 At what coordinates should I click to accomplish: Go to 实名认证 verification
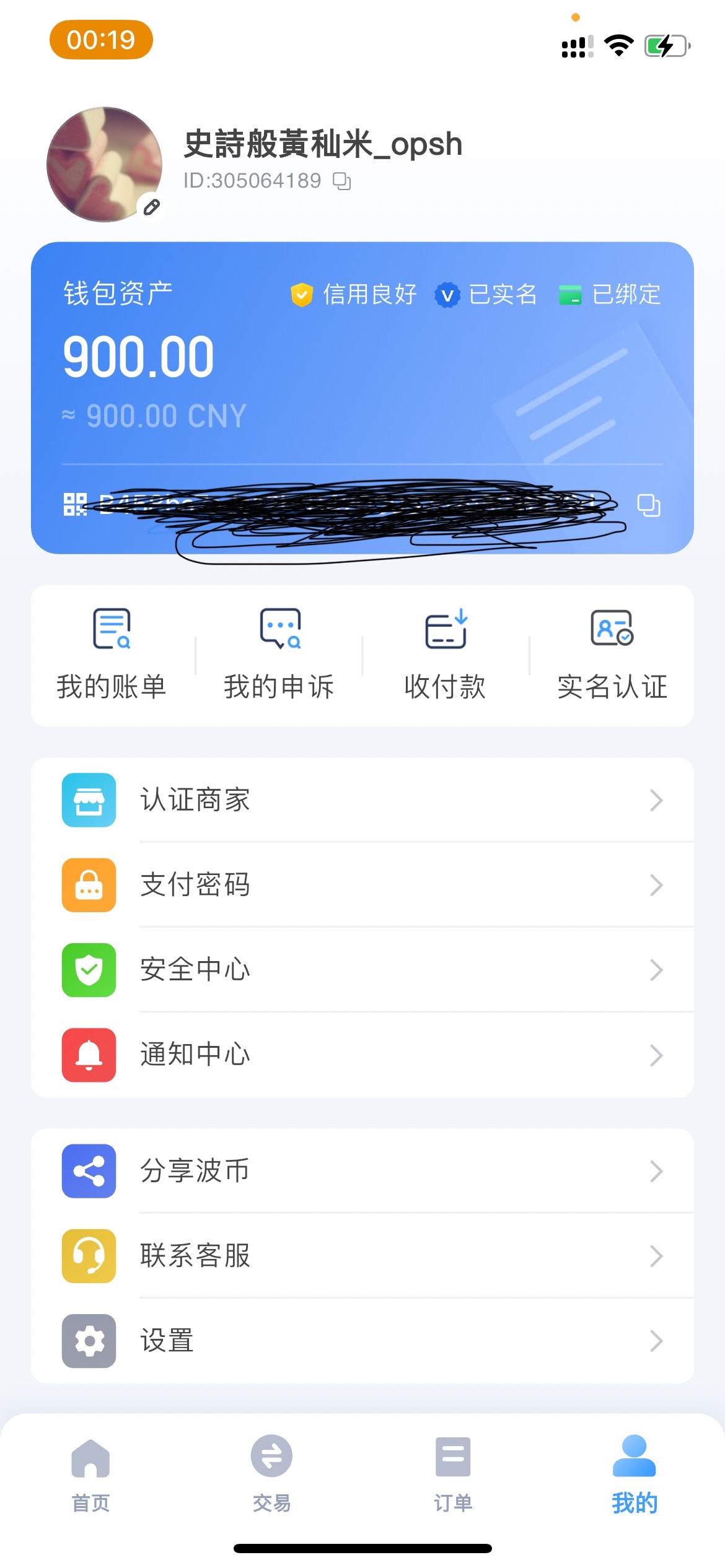click(x=612, y=655)
